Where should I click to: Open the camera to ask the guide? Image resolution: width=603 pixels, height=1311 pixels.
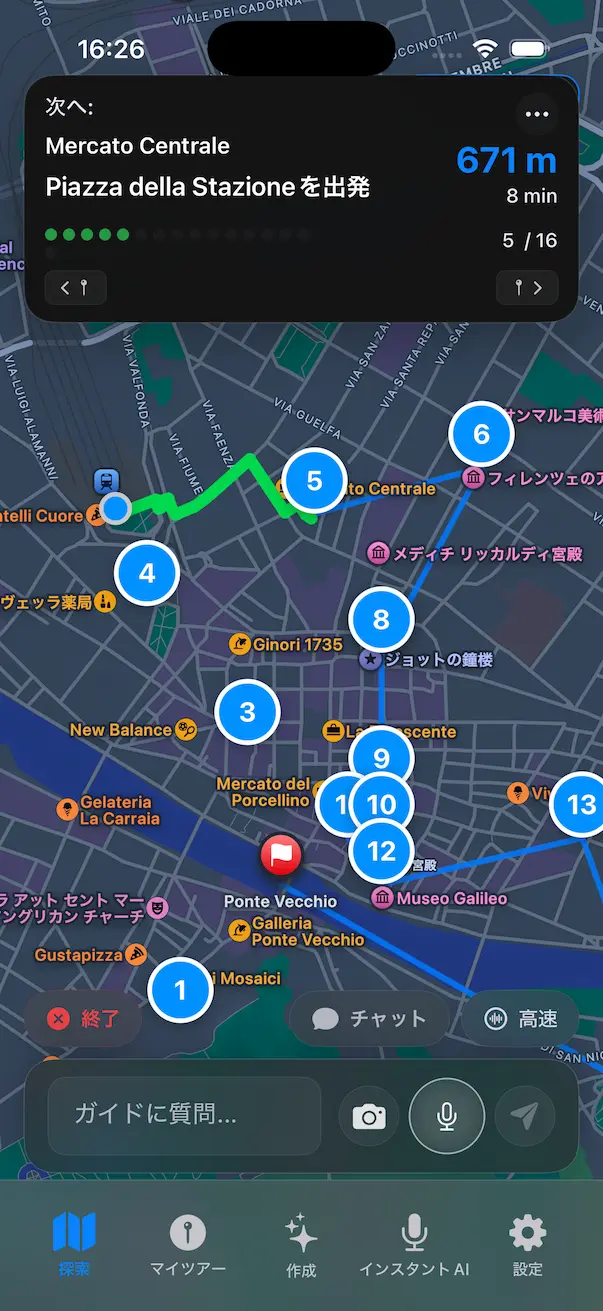369,1116
